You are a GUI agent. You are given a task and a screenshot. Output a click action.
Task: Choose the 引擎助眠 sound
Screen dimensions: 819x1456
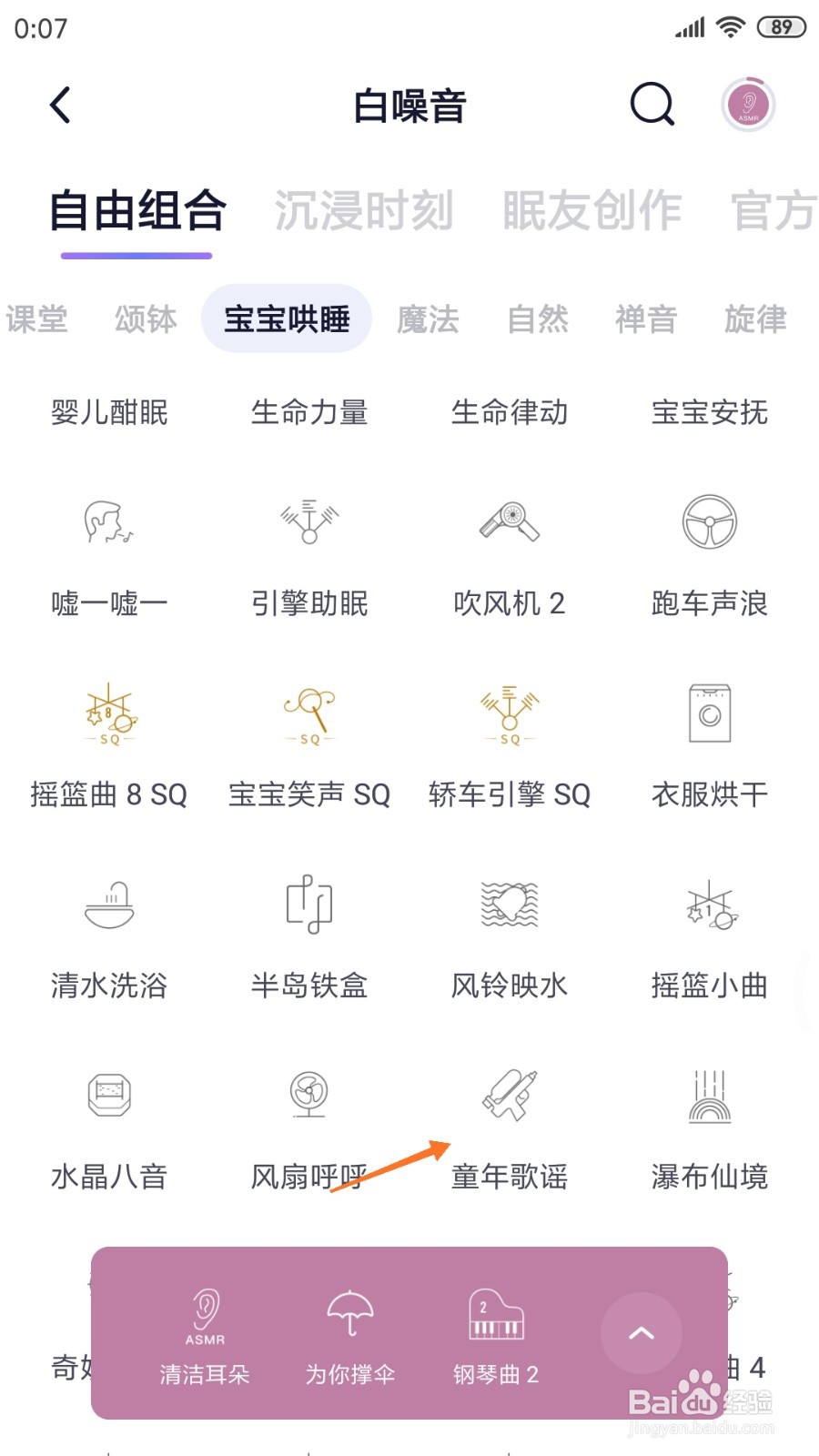(309, 557)
